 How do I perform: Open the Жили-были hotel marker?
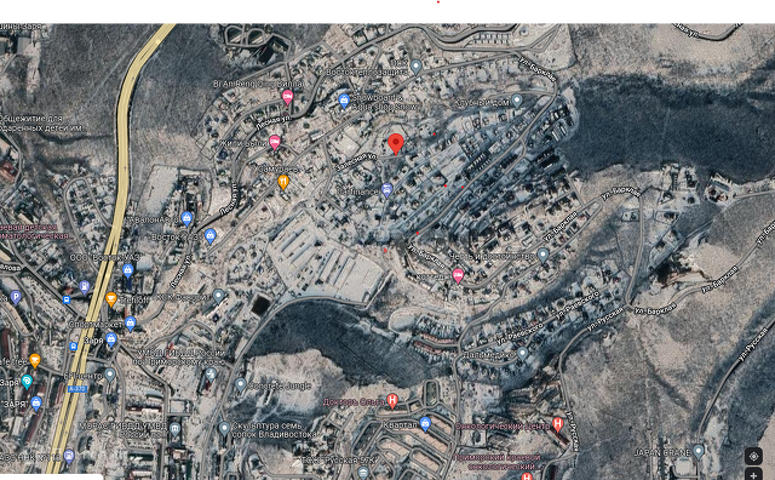tap(275, 143)
